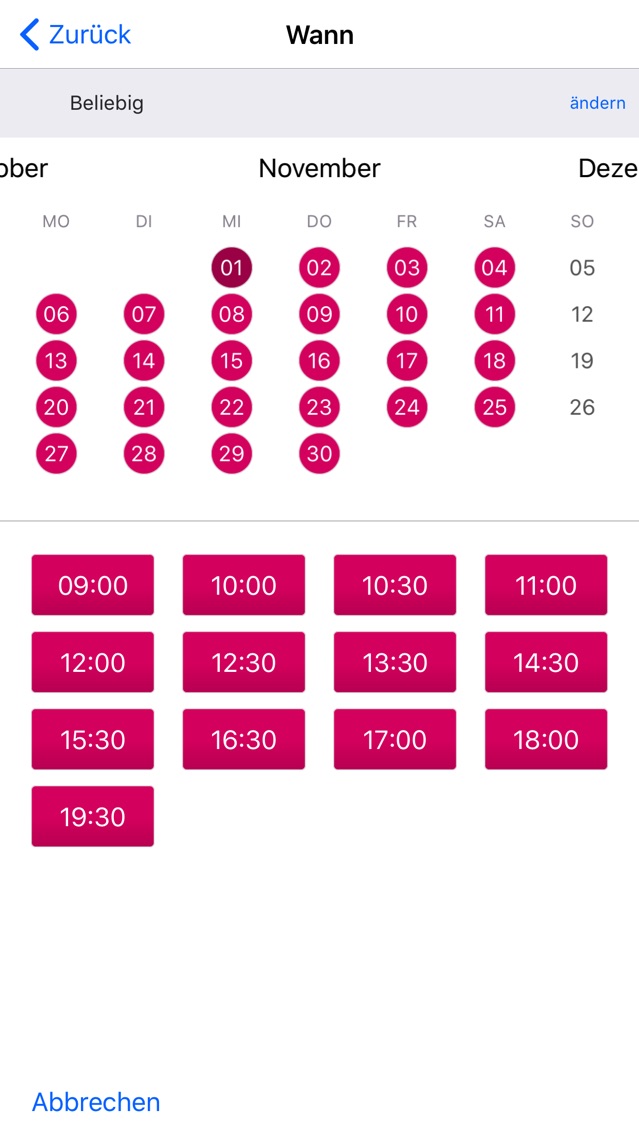
Task: Select the 14:30 time
Action: coord(546,662)
